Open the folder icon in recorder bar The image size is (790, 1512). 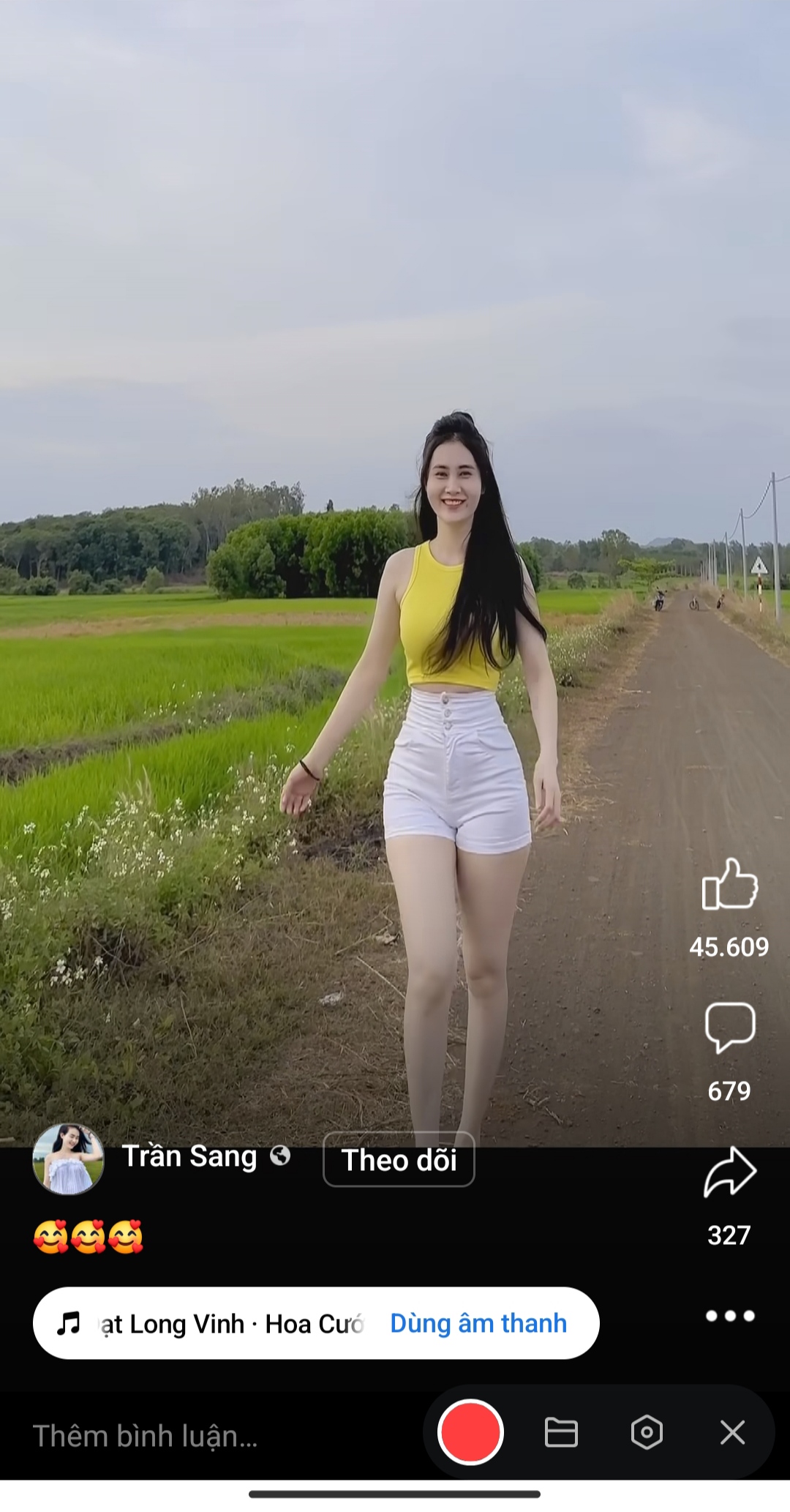[x=561, y=1432]
